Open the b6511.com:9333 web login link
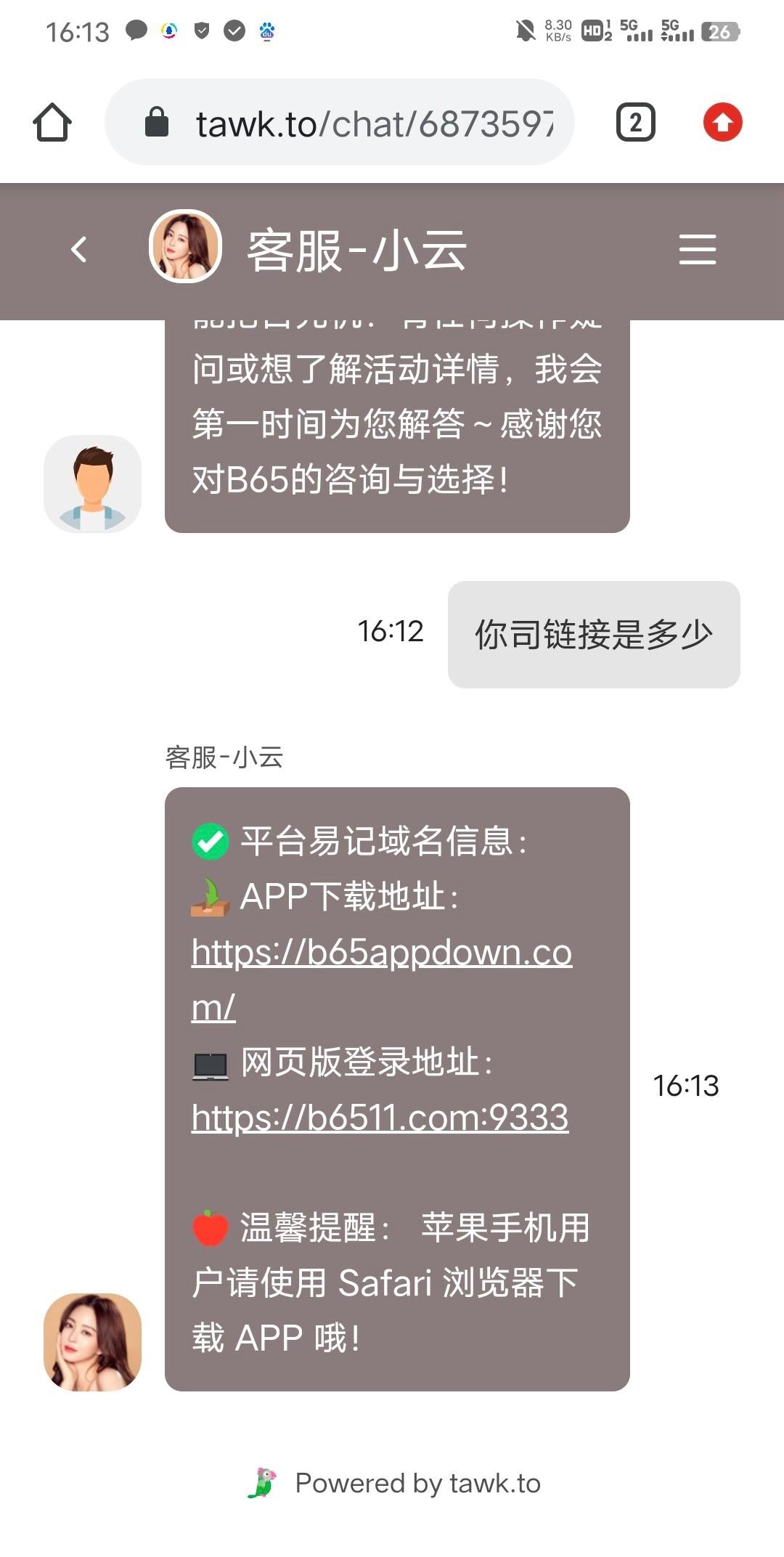 coord(380,1118)
